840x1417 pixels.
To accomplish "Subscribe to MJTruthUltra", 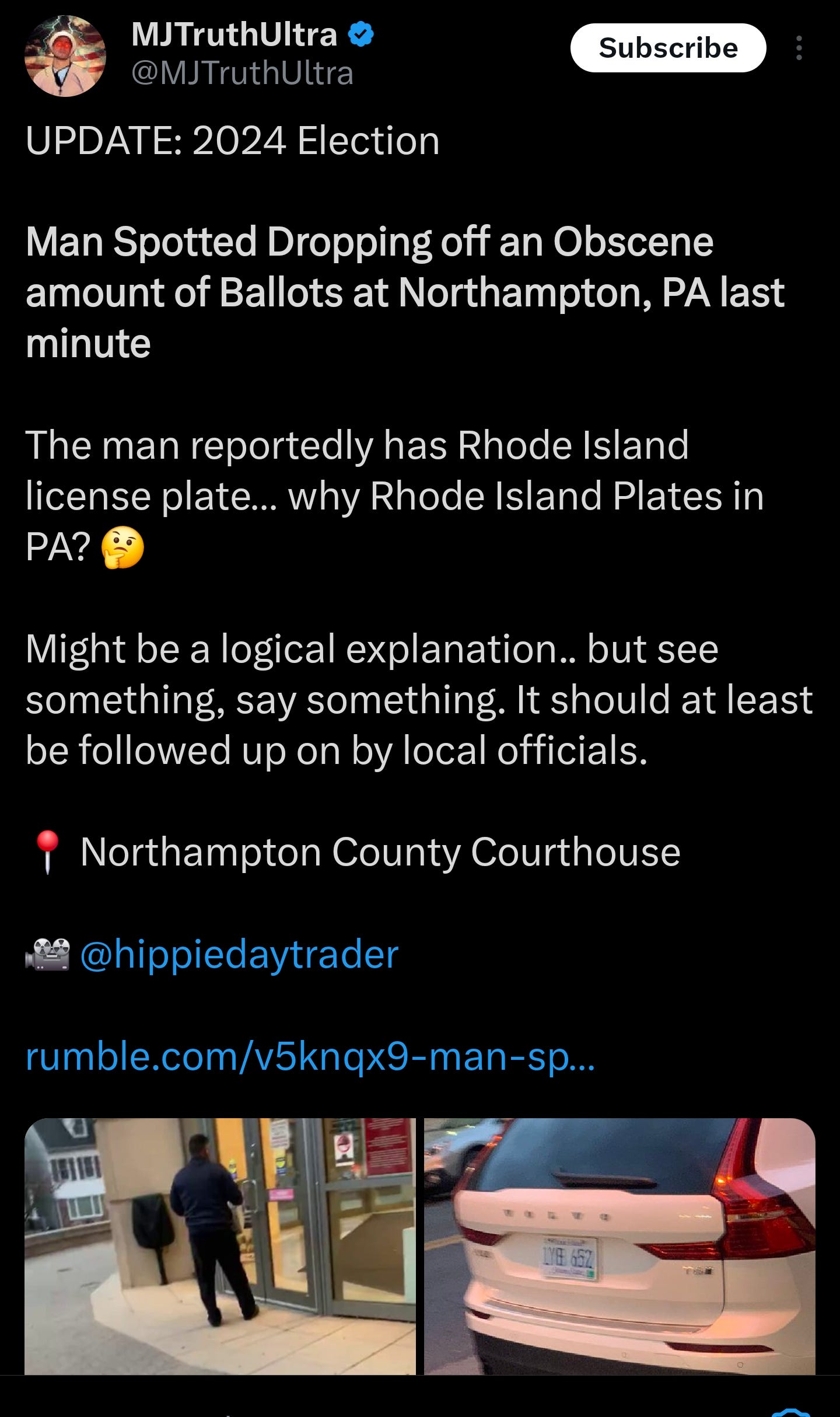I will (667, 48).
